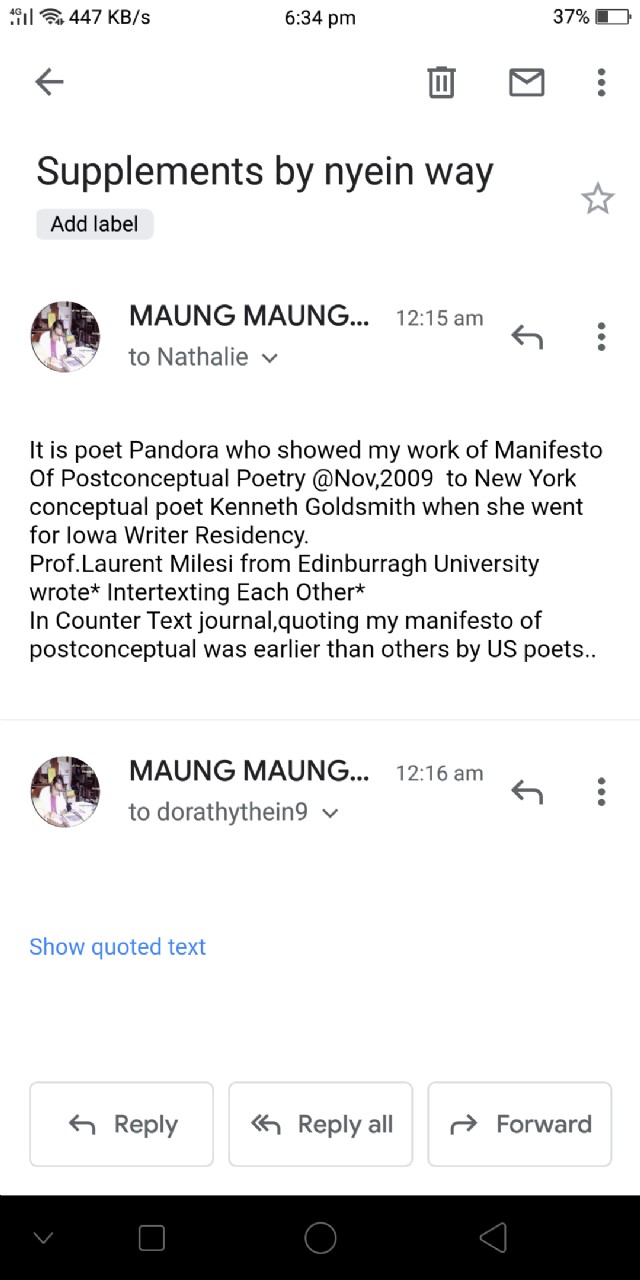640x1280 pixels.
Task: Expand recipient details for 'to dorathythein9'
Action: 330,813
